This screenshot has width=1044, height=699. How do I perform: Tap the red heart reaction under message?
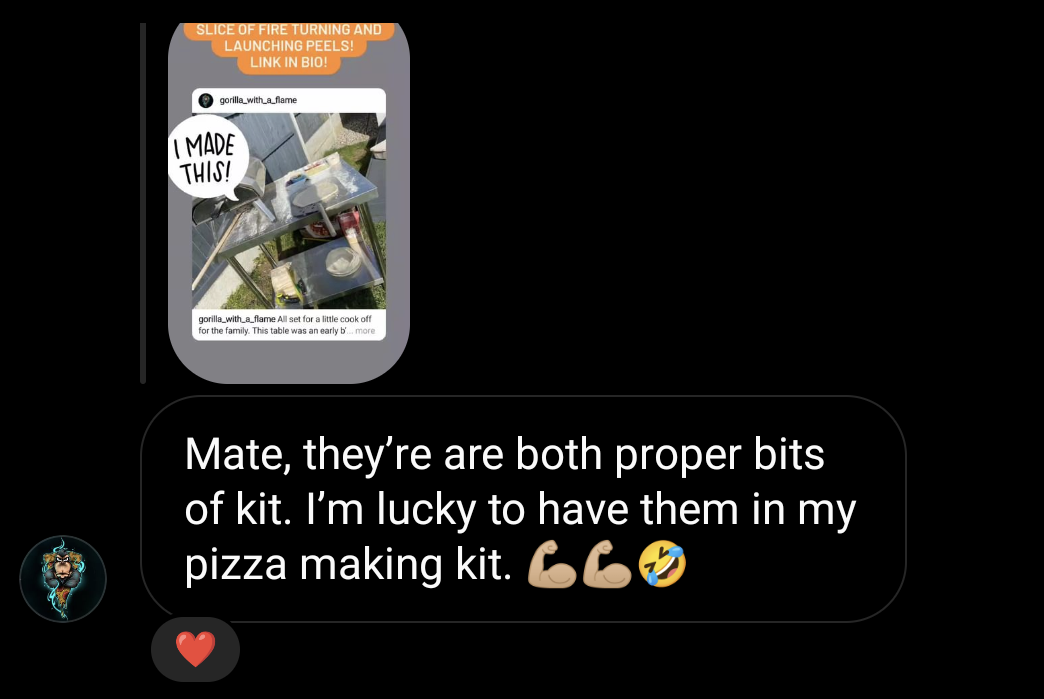pyautogui.click(x=195, y=650)
